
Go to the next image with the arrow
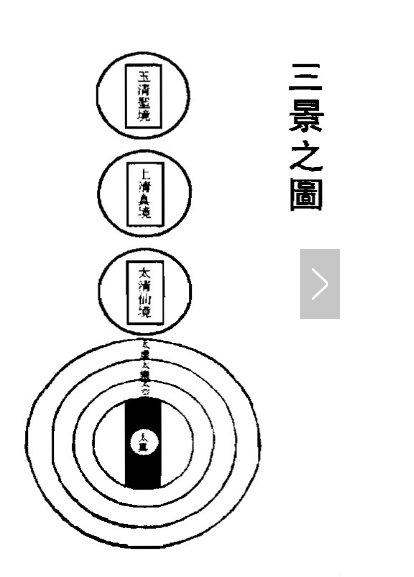[x=320, y=284]
